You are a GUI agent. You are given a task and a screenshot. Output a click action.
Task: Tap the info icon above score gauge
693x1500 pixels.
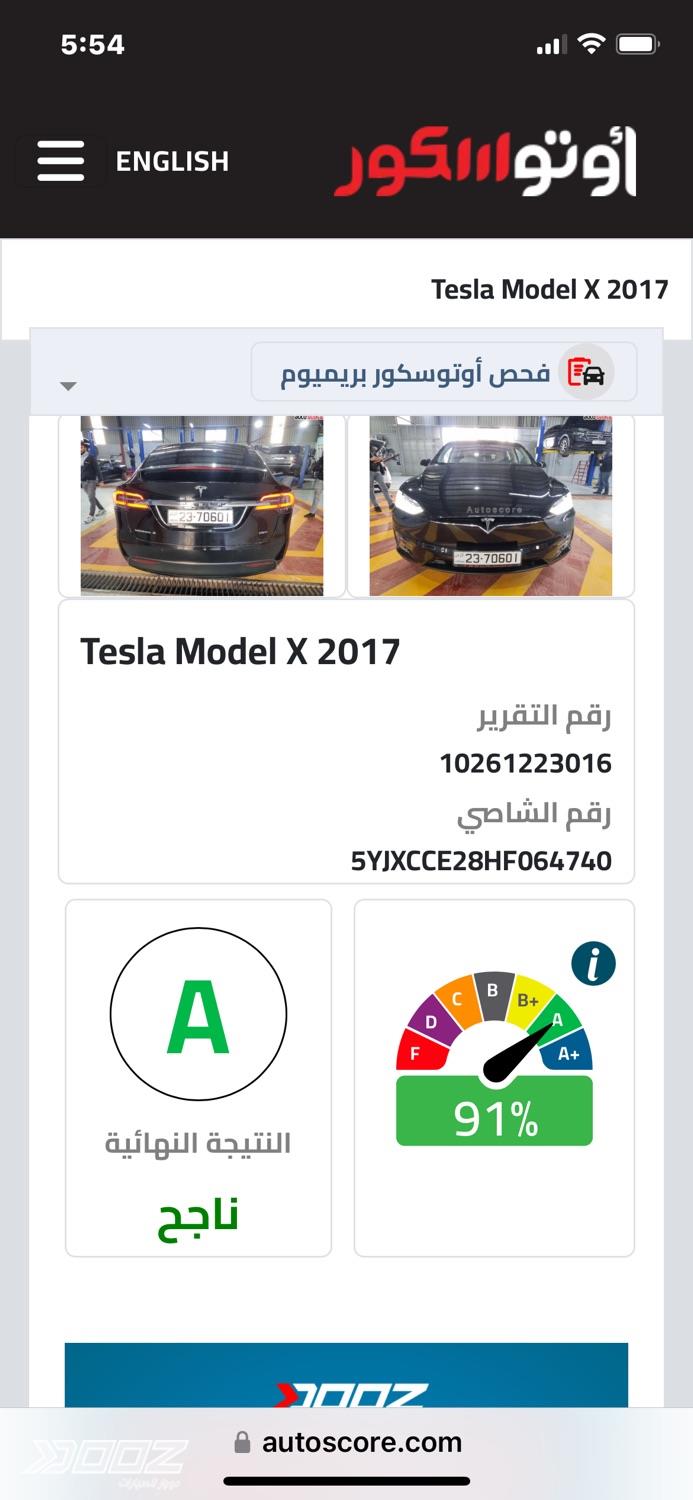593,964
